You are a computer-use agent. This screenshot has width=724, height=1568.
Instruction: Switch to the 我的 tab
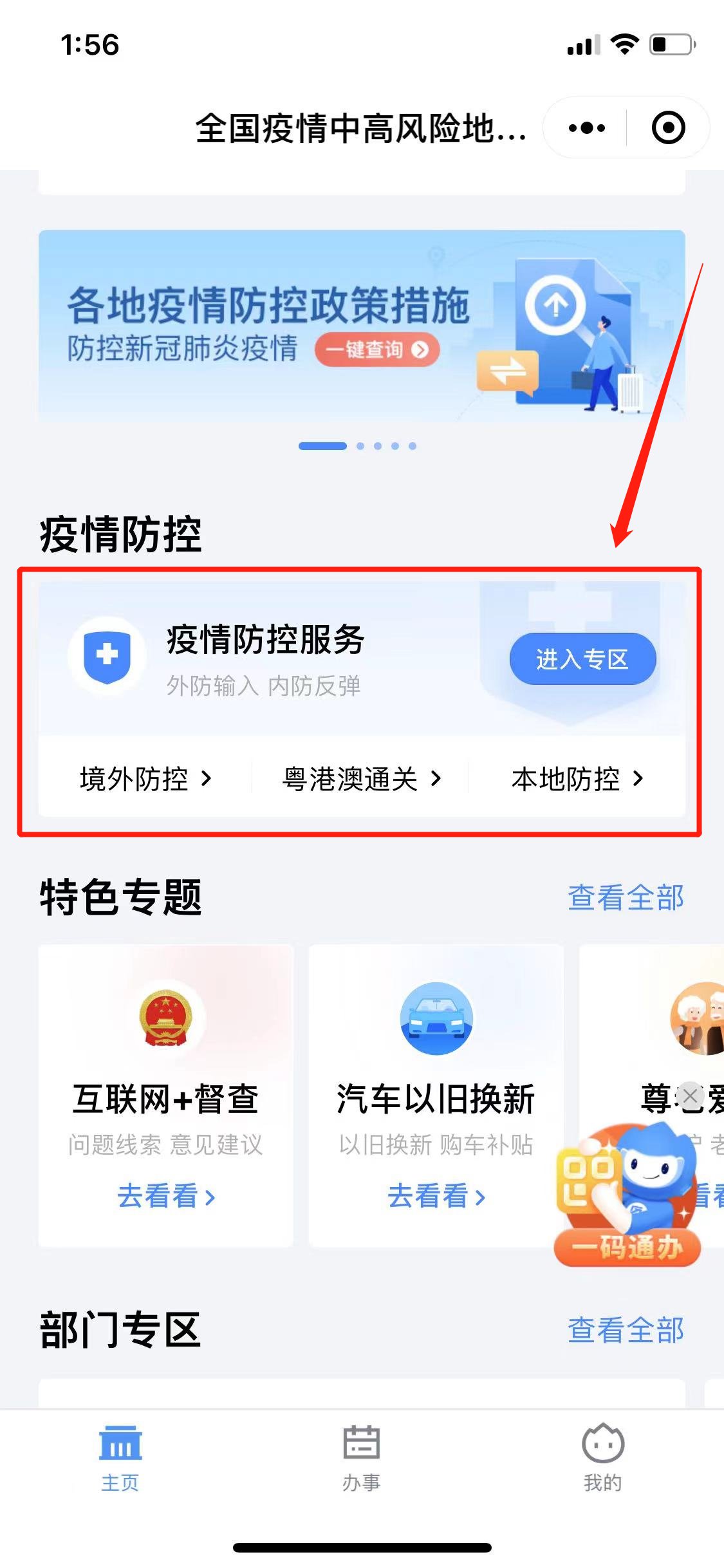click(x=602, y=1458)
